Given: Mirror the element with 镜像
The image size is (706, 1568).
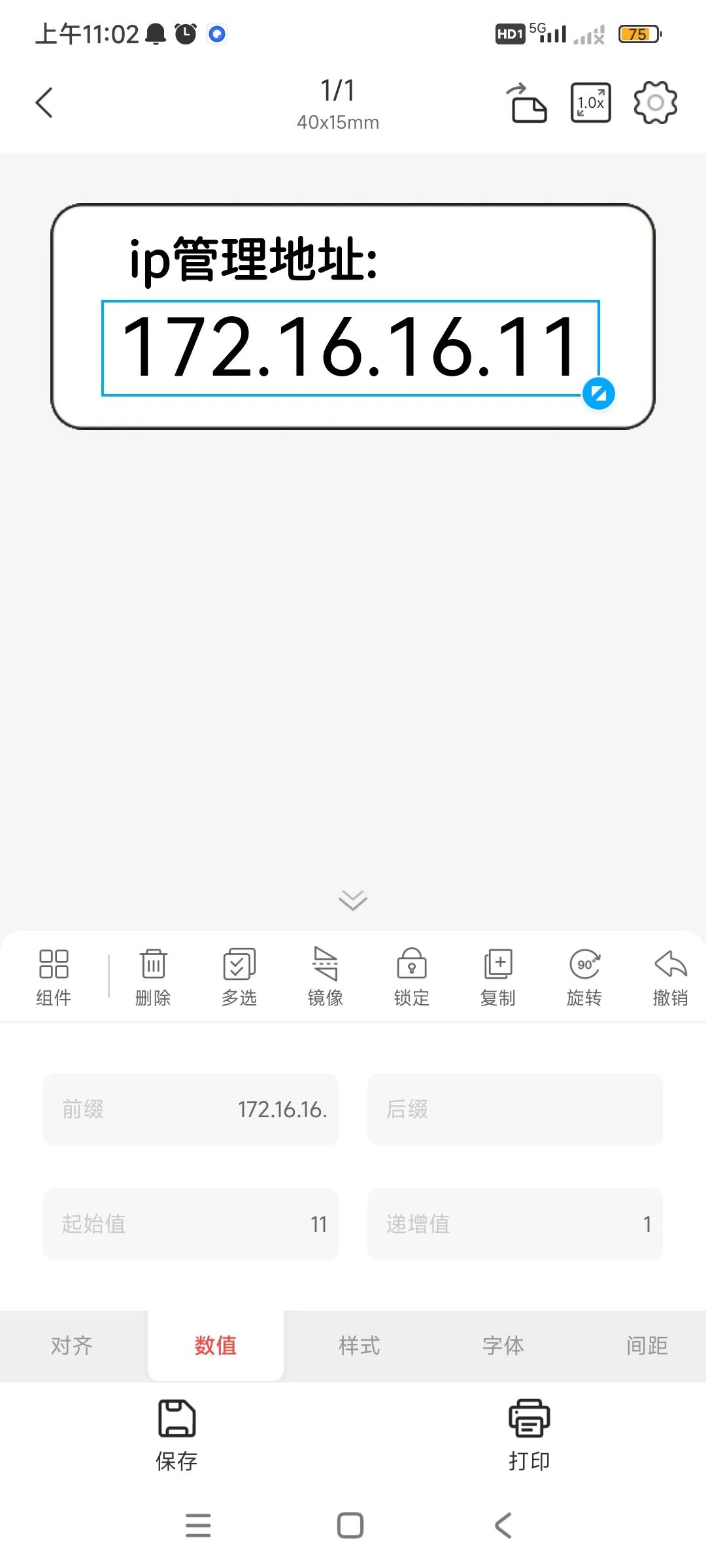Looking at the screenshot, I should (x=326, y=977).
